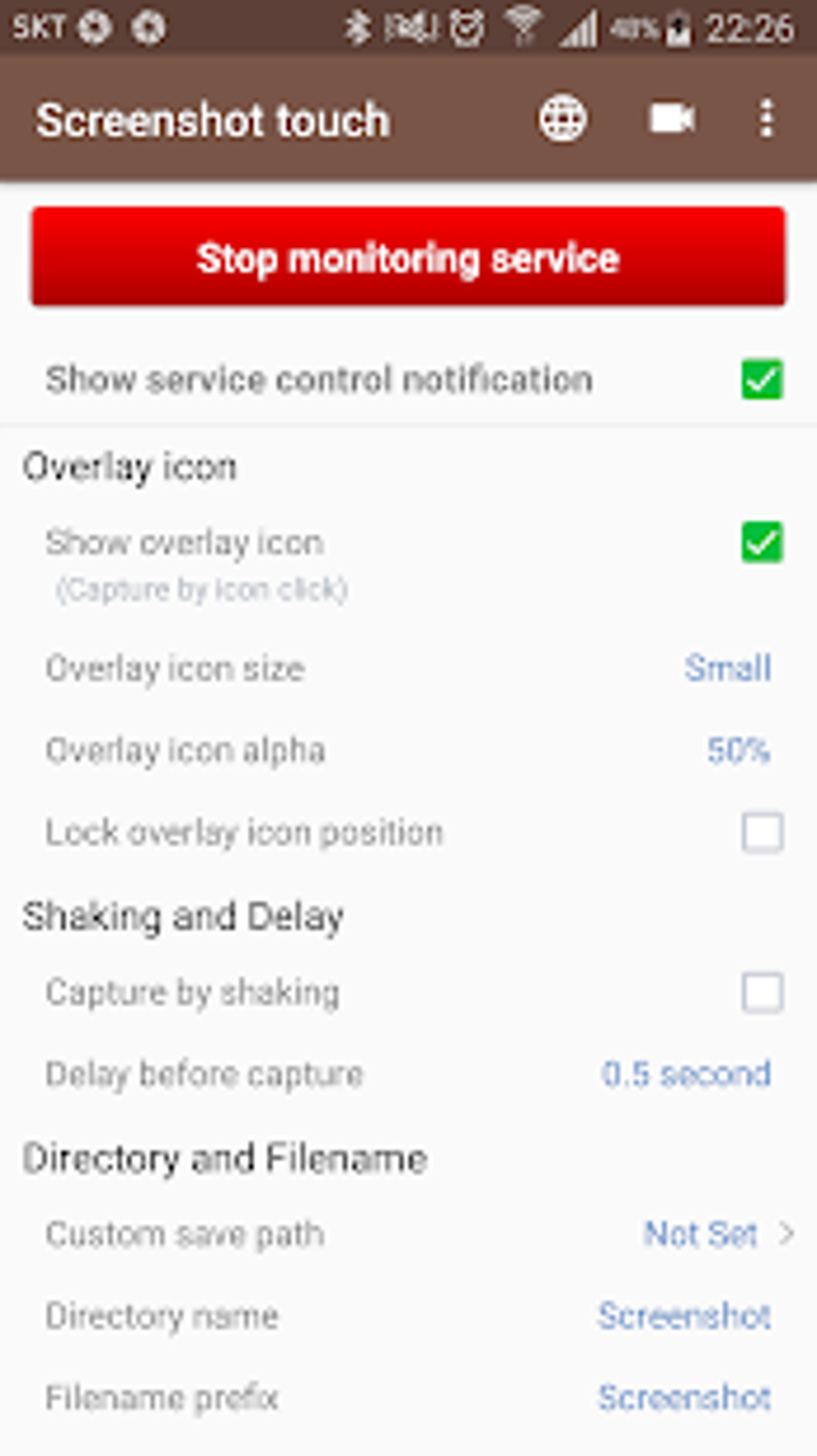Uncheck Show service control notification
Image resolution: width=817 pixels, height=1456 pixels.
[x=762, y=380]
